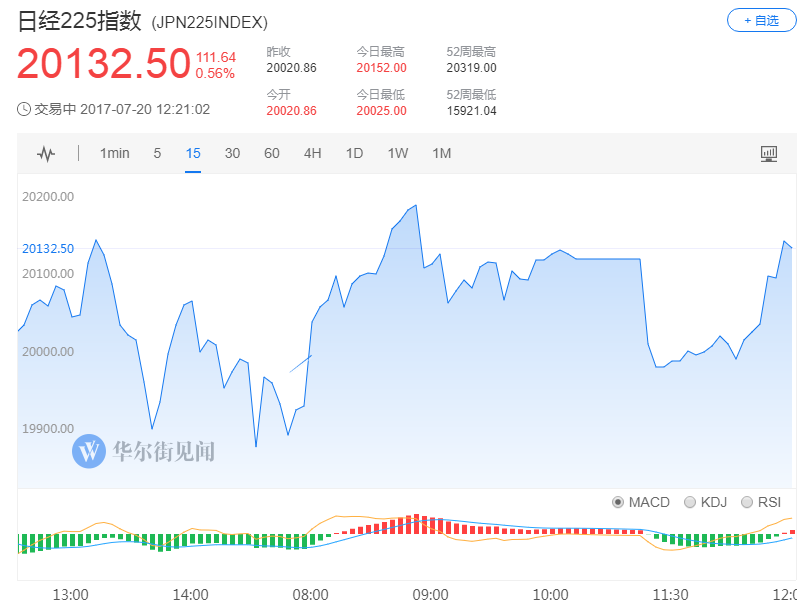Switch to the 4H timeframe
Image resolution: width=811 pixels, height=612 pixels.
[312, 153]
